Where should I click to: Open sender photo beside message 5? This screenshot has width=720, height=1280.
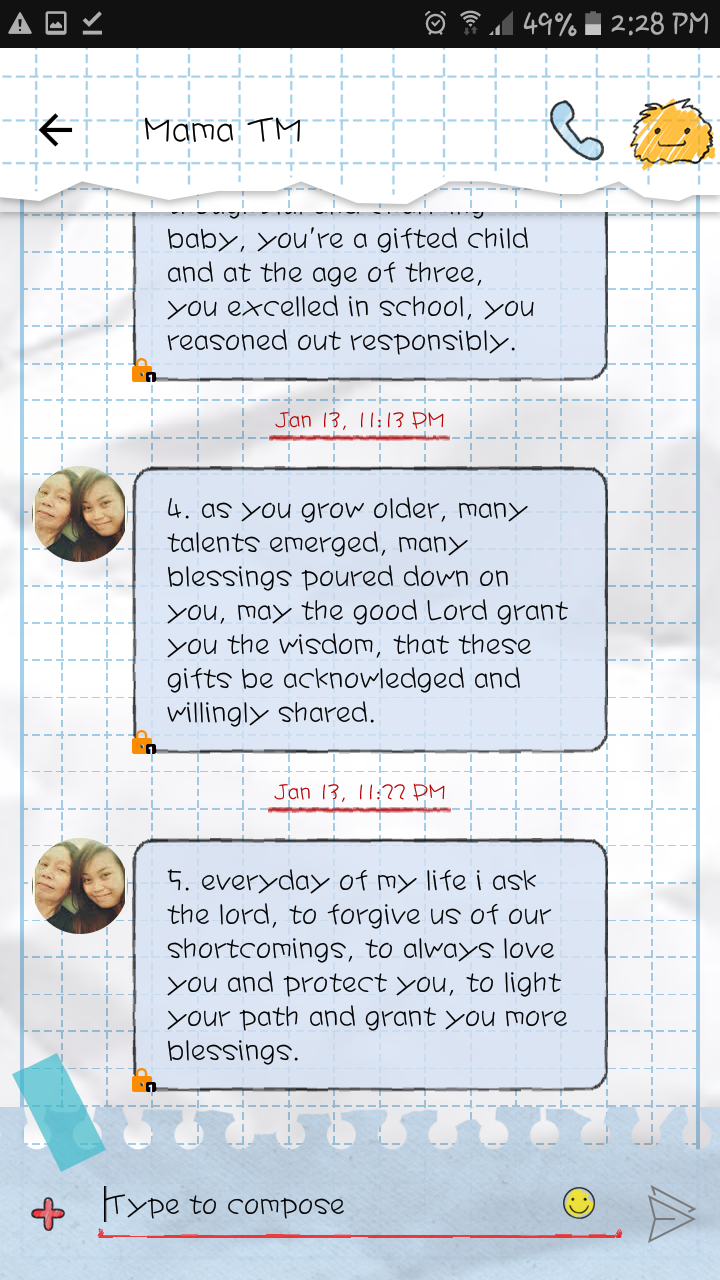(x=80, y=885)
